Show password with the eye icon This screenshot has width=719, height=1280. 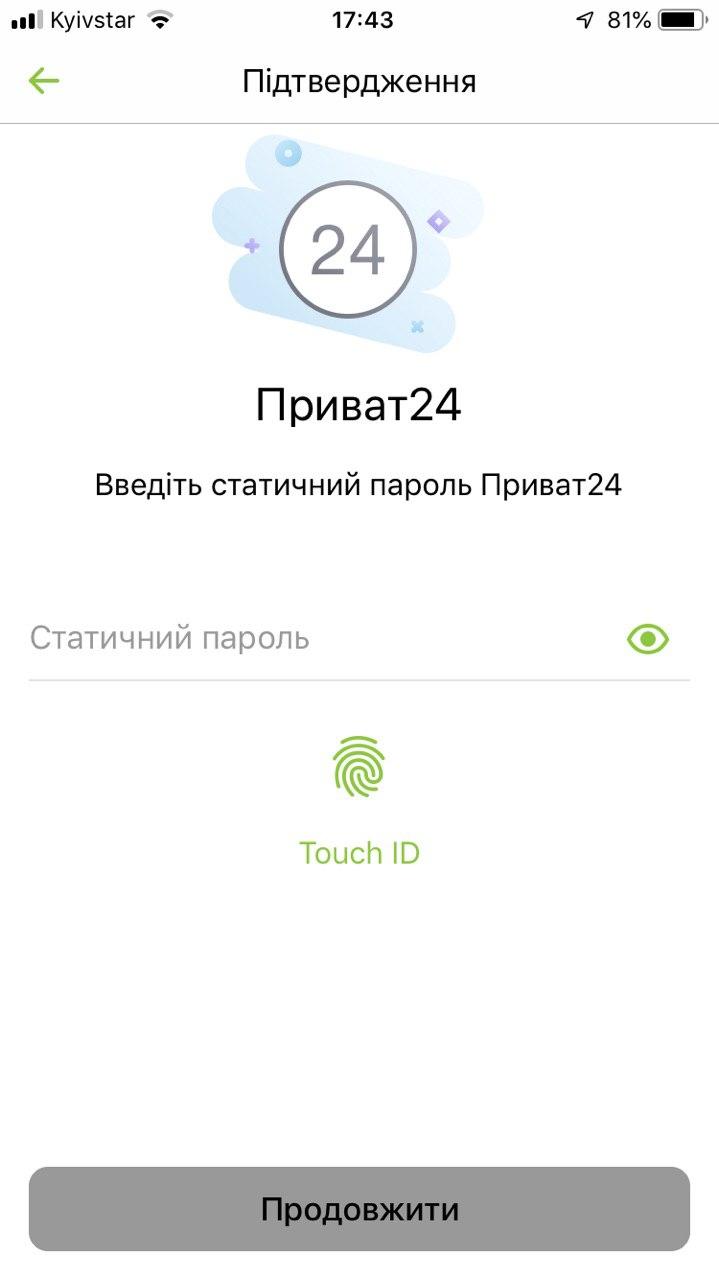click(648, 639)
